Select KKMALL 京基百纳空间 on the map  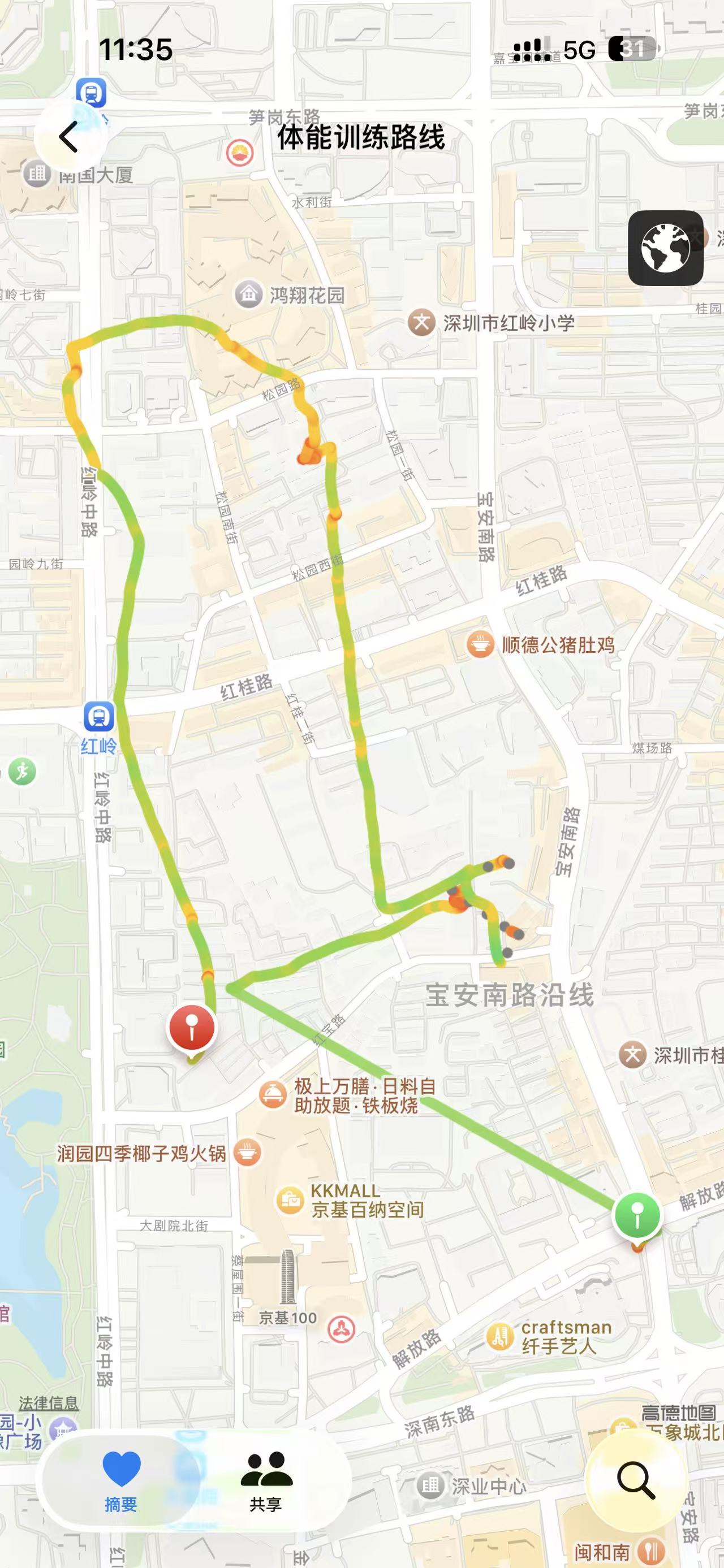pyautogui.click(x=290, y=1201)
